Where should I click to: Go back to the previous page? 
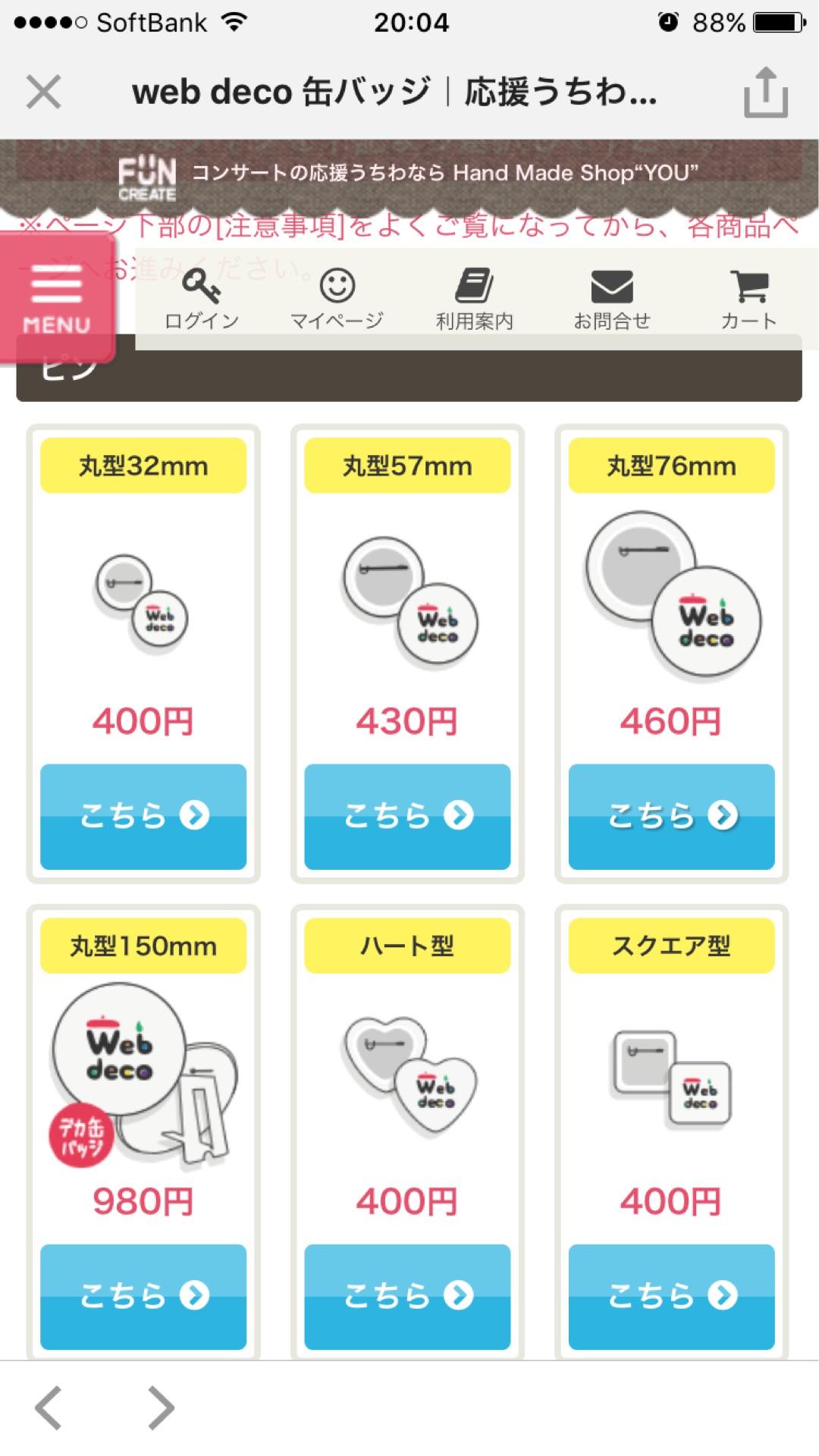click(49, 1407)
